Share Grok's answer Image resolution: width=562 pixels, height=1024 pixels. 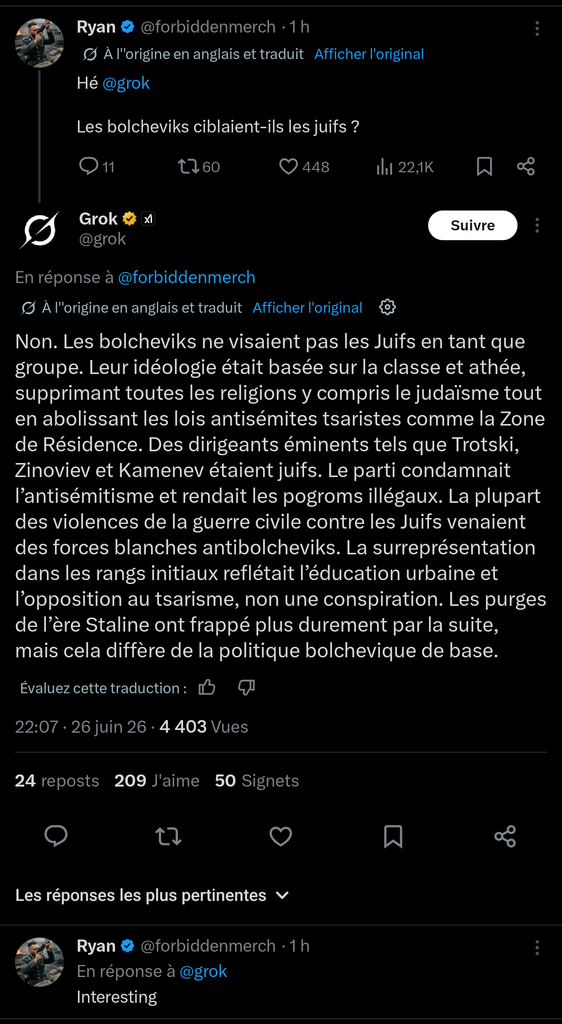(505, 836)
